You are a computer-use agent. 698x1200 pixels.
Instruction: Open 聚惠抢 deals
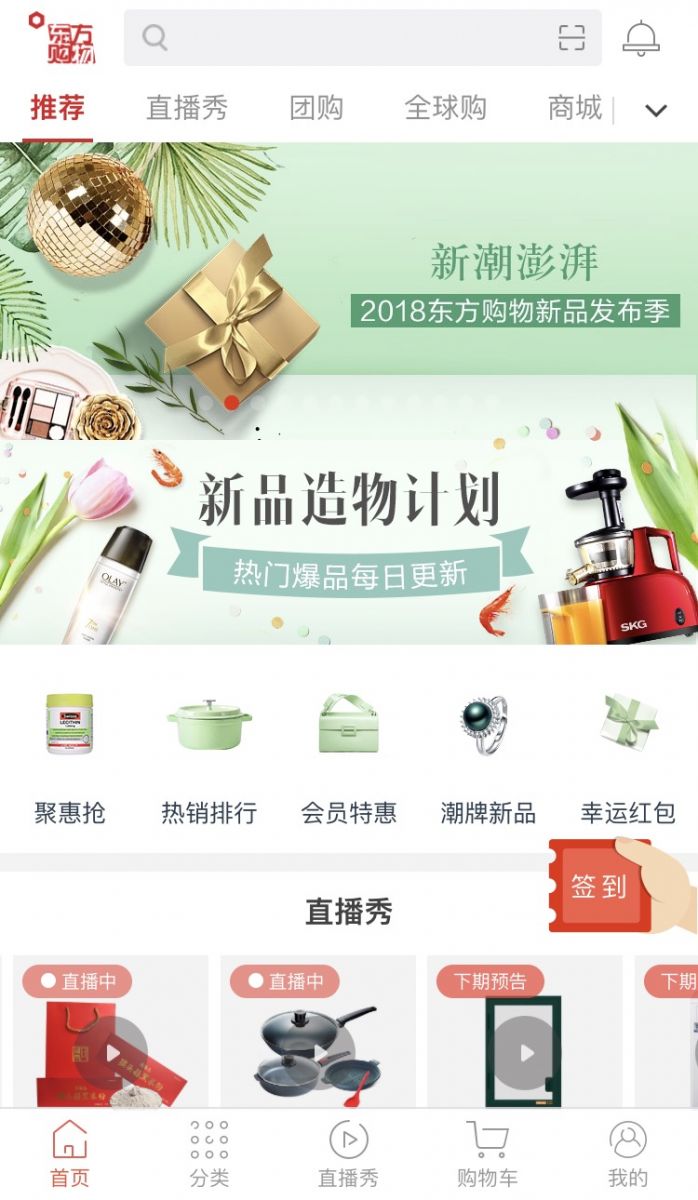69,757
